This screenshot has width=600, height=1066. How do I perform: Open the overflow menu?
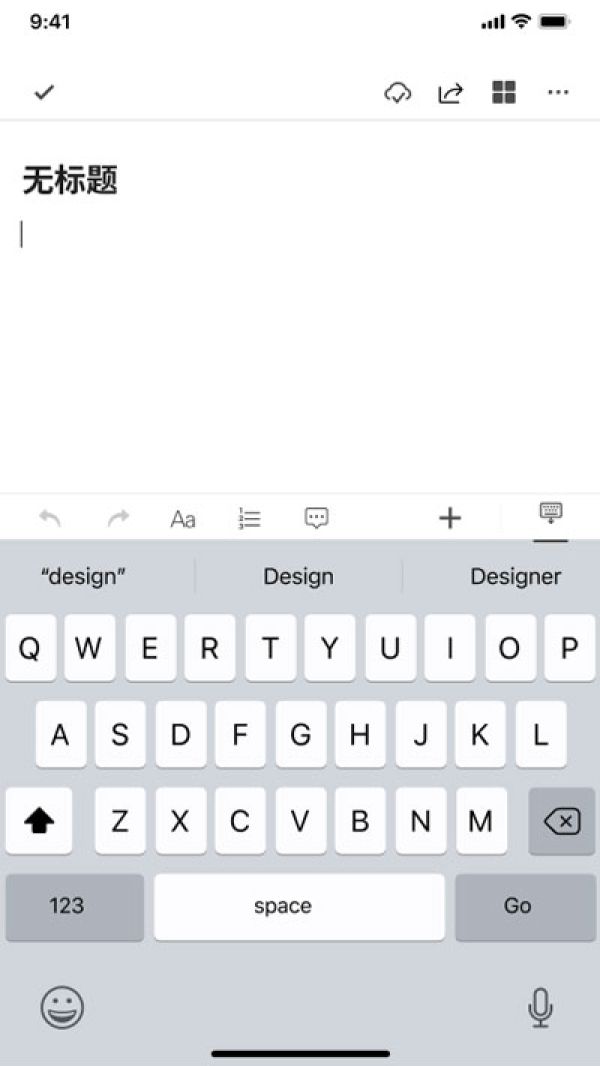(x=558, y=93)
